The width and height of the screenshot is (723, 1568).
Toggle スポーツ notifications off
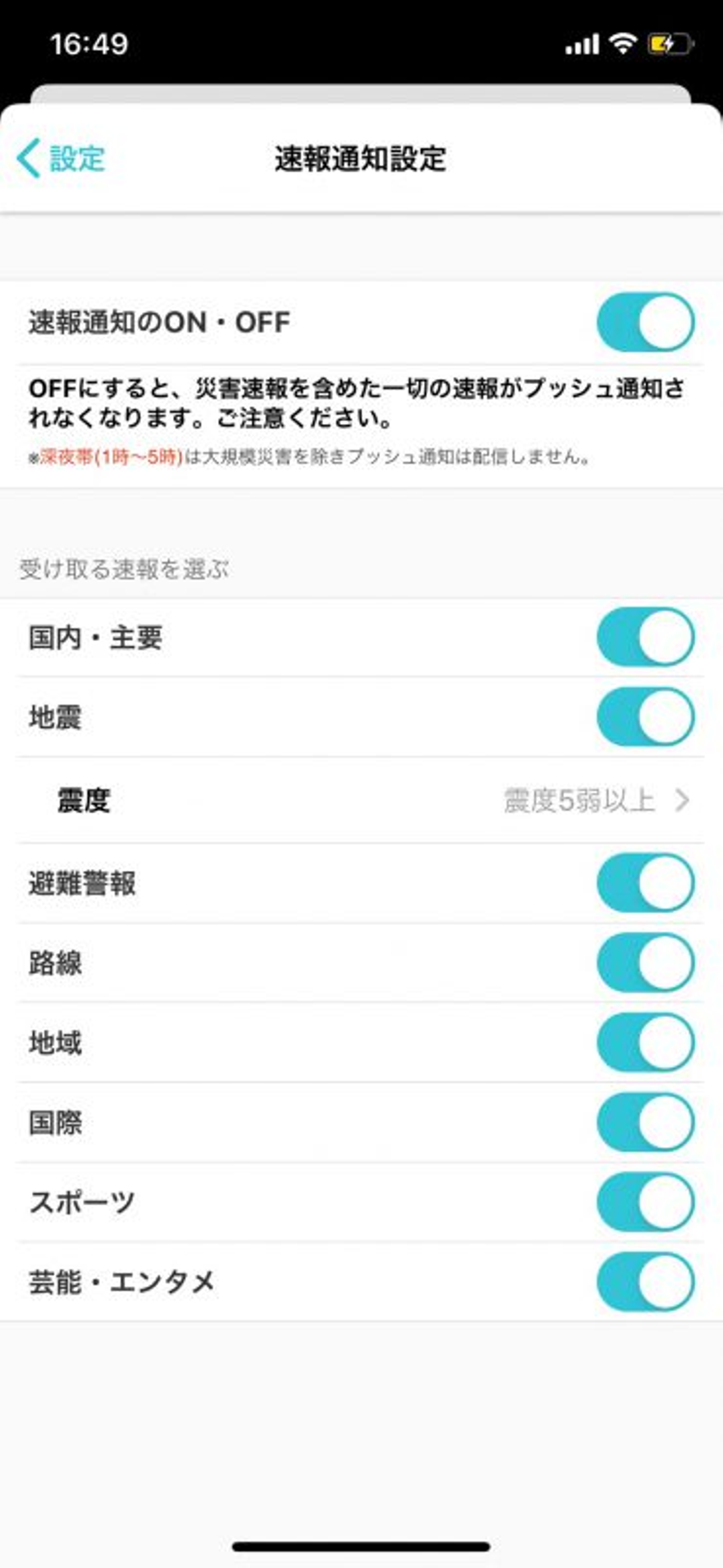pos(645,1201)
